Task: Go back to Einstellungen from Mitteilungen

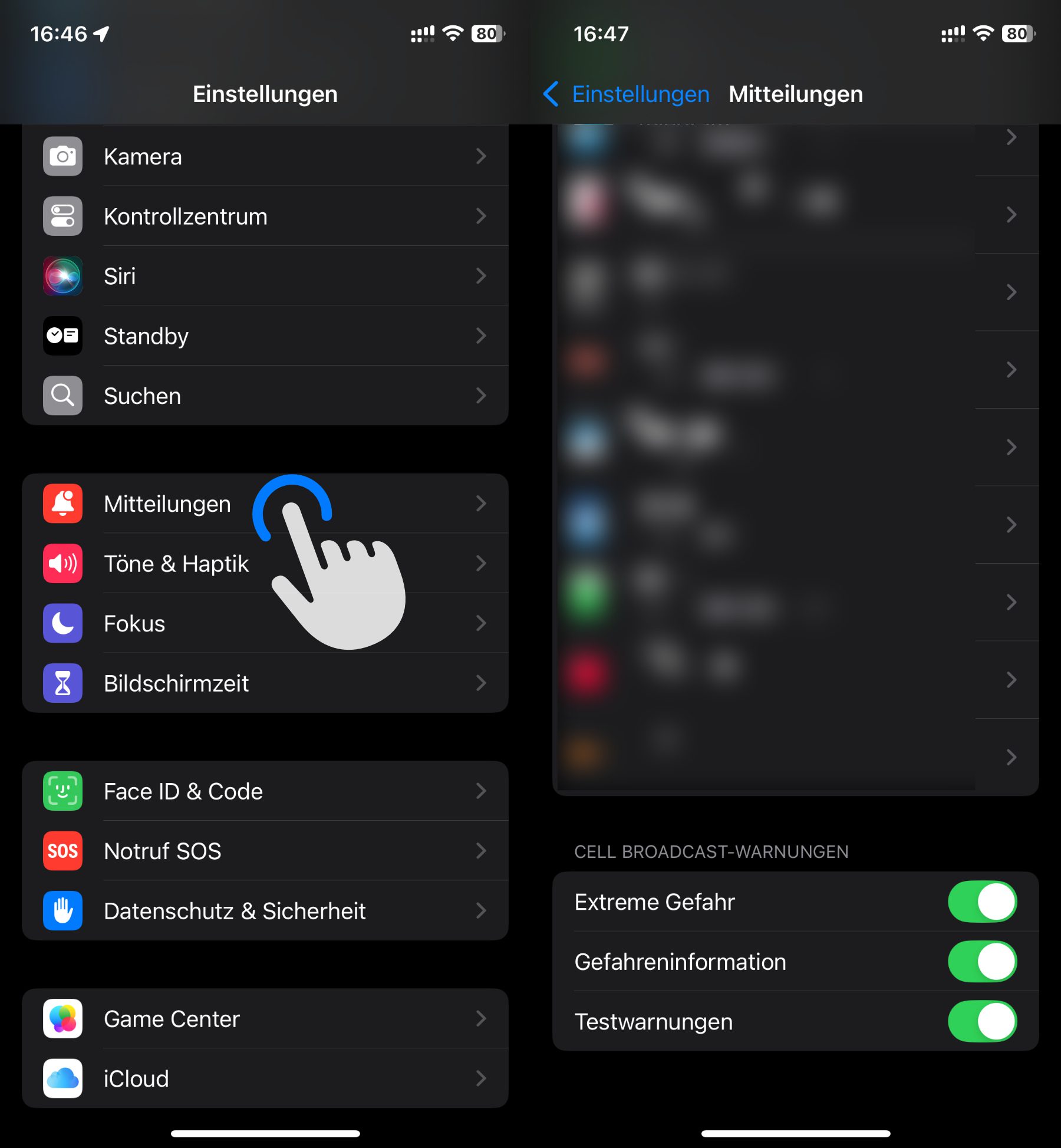Action: (x=627, y=94)
